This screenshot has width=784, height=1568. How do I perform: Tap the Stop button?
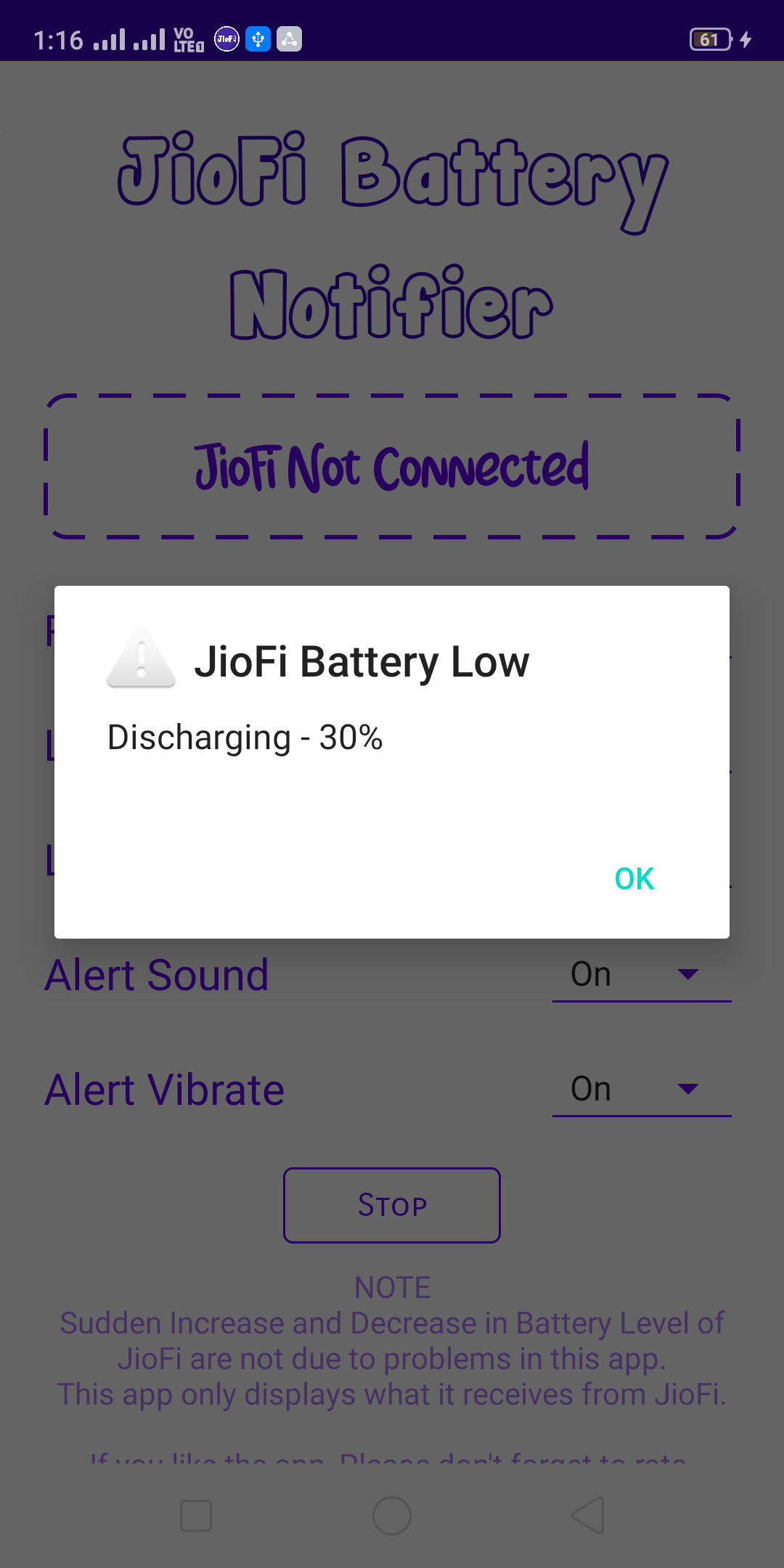click(x=392, y=1205)
